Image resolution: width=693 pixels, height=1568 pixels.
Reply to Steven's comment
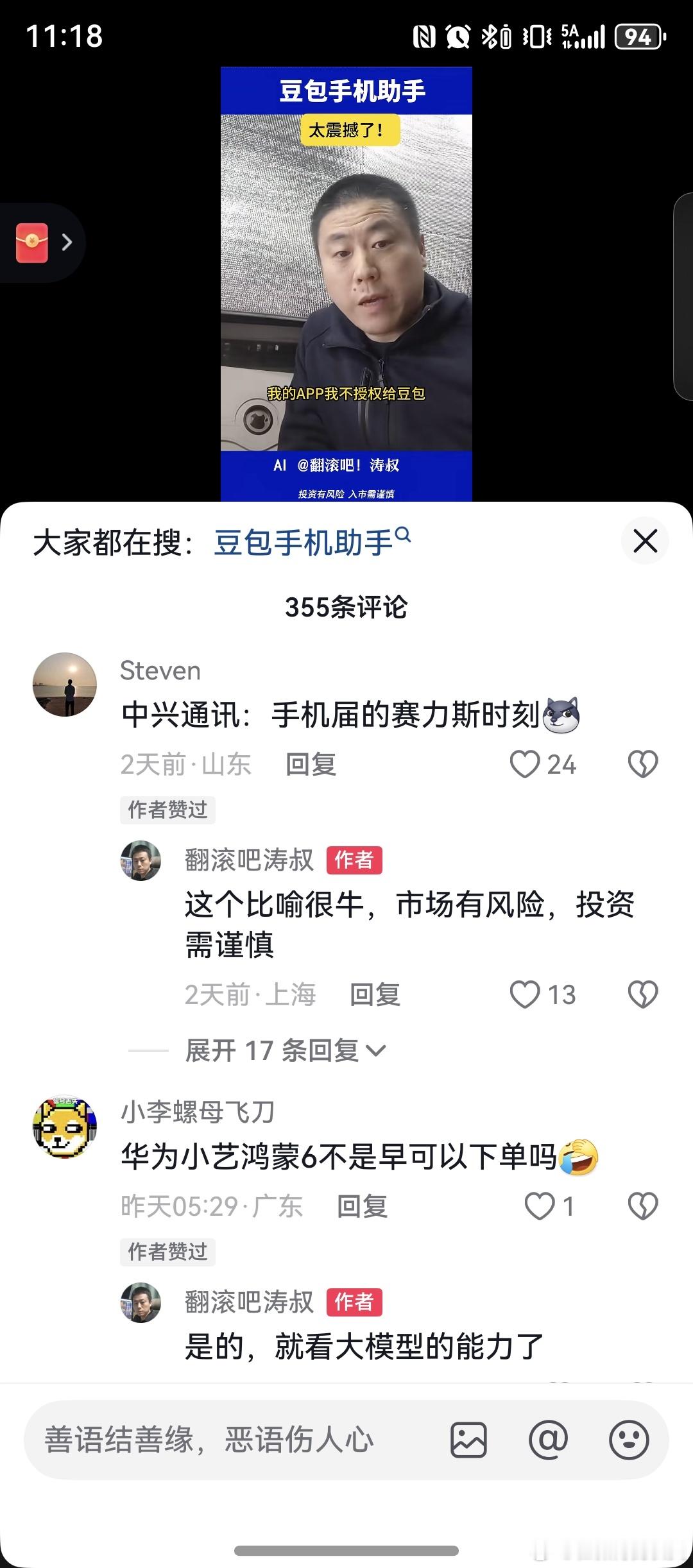coord(310,765)
